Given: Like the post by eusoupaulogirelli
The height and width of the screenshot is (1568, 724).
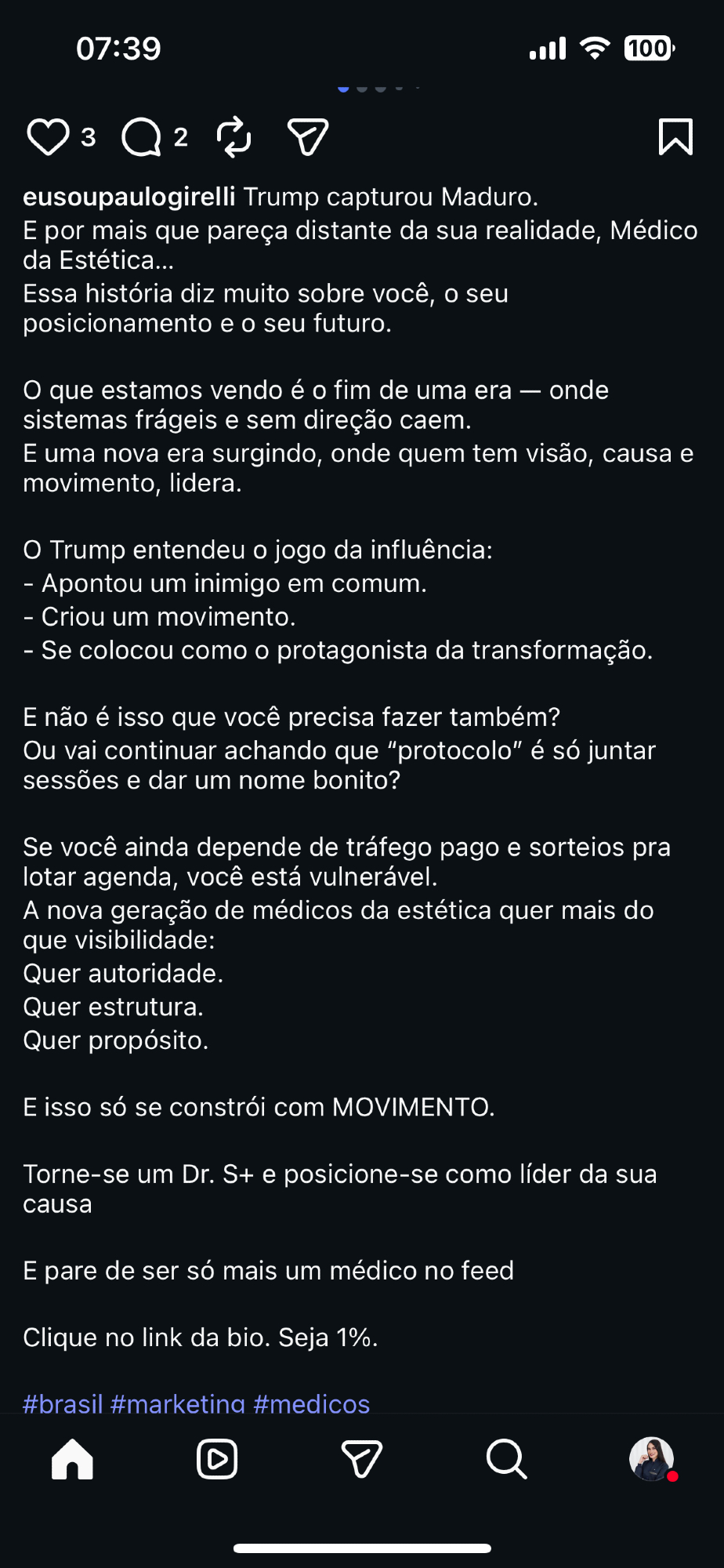Looking at the screenshot, I should 48,137.
